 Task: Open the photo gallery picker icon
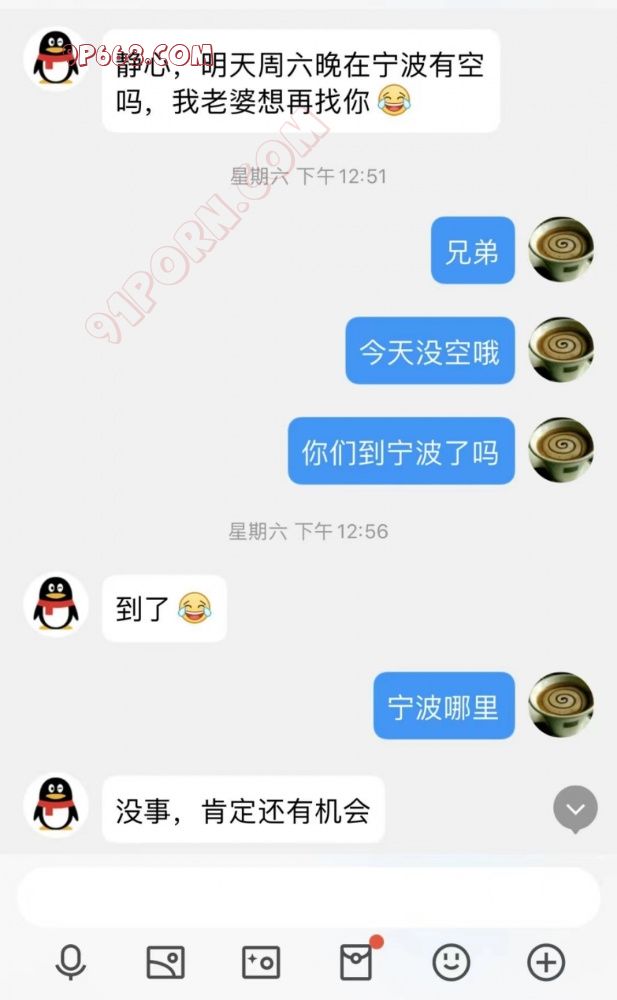165,962
